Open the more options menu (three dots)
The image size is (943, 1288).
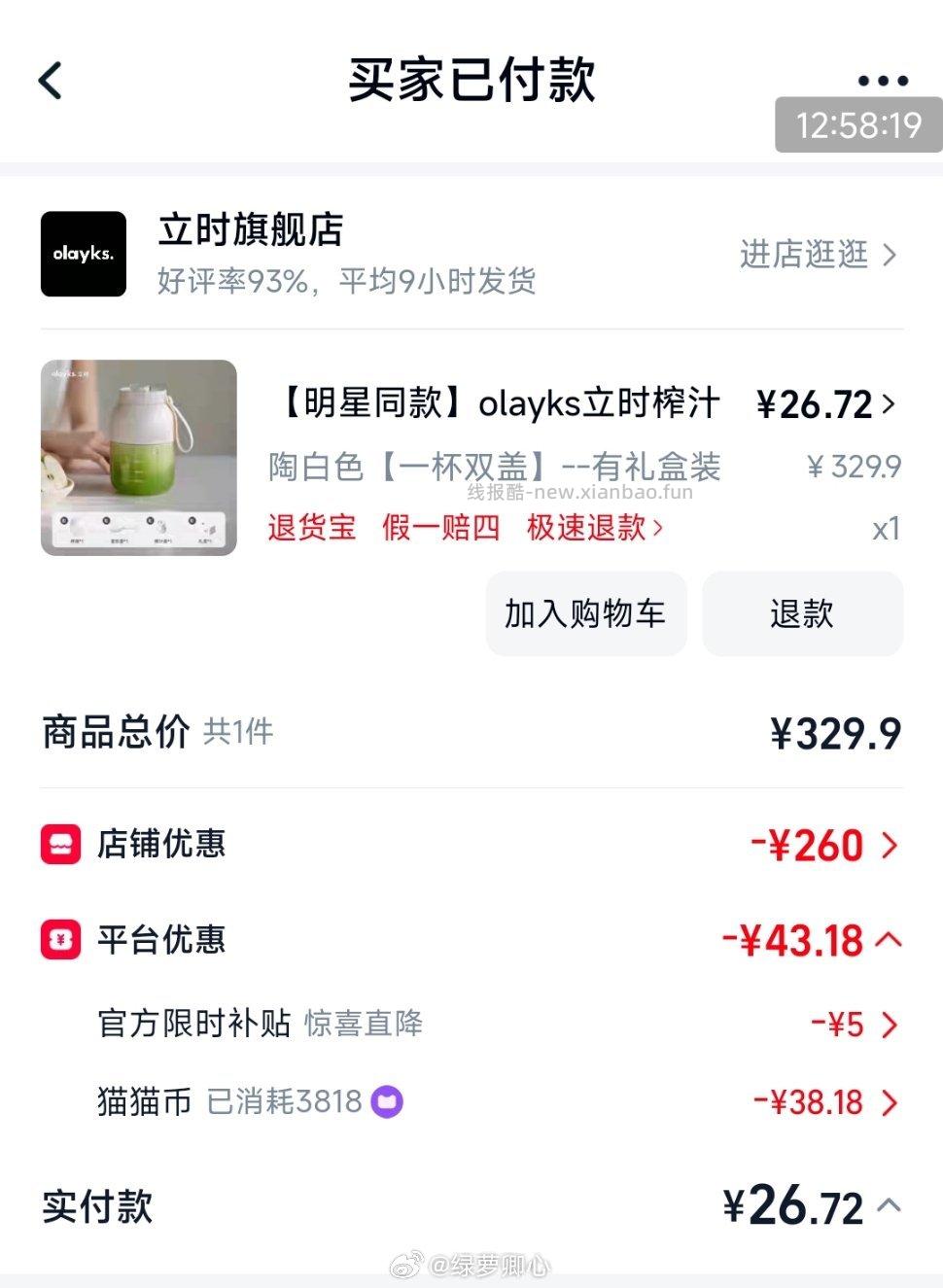pos(881,81)
